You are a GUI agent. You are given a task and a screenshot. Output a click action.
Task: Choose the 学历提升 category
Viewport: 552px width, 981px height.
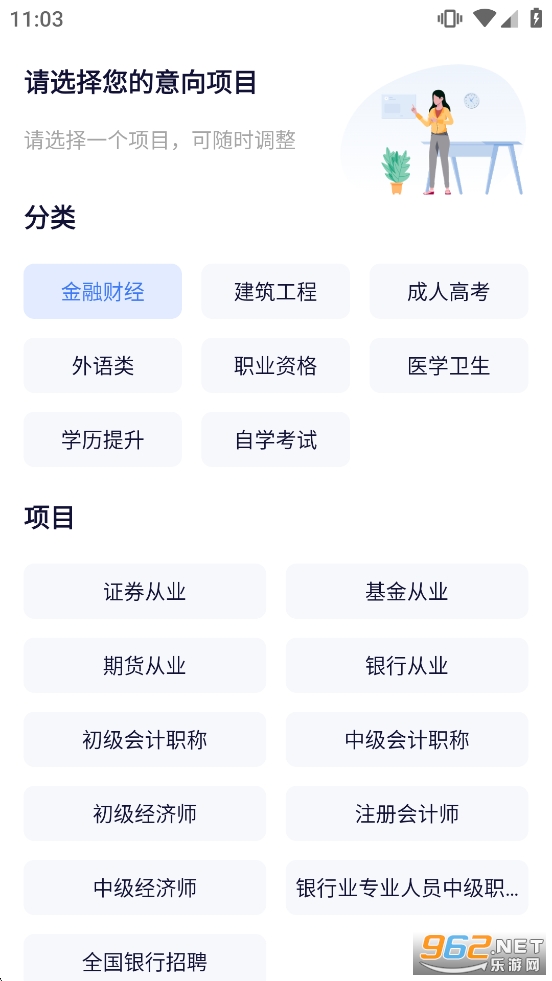(103, 439)
